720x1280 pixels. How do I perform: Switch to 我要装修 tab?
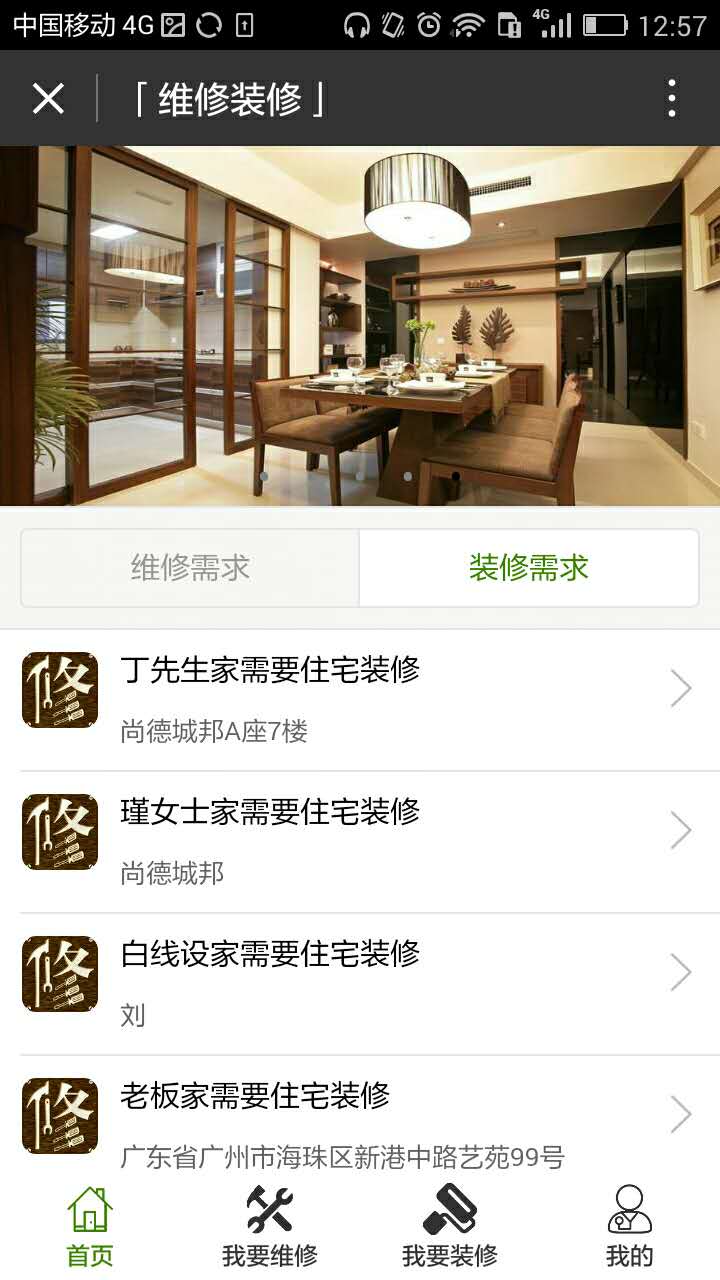tap(450, 1227)
